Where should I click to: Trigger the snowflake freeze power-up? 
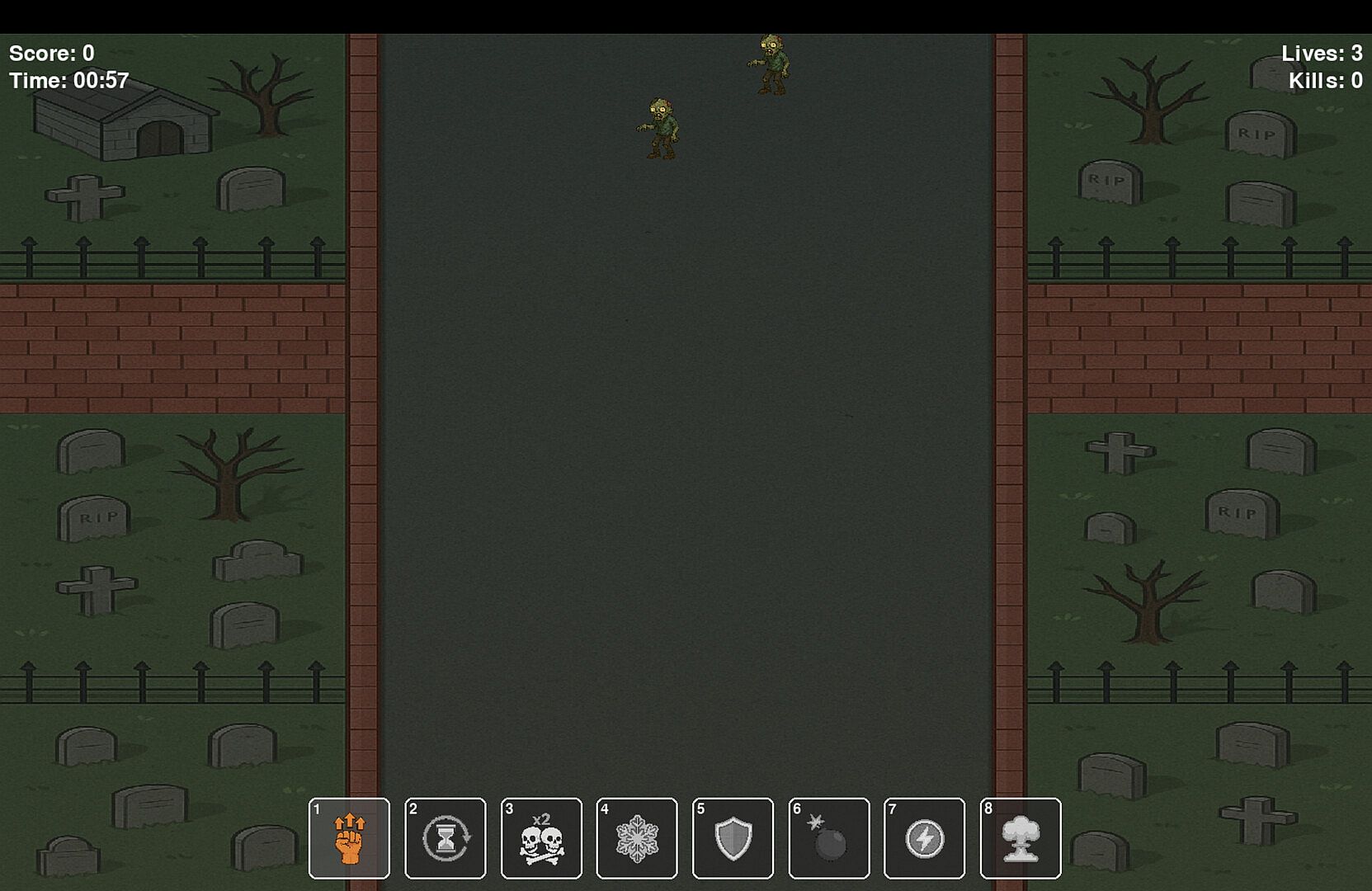tap(637, 838)
